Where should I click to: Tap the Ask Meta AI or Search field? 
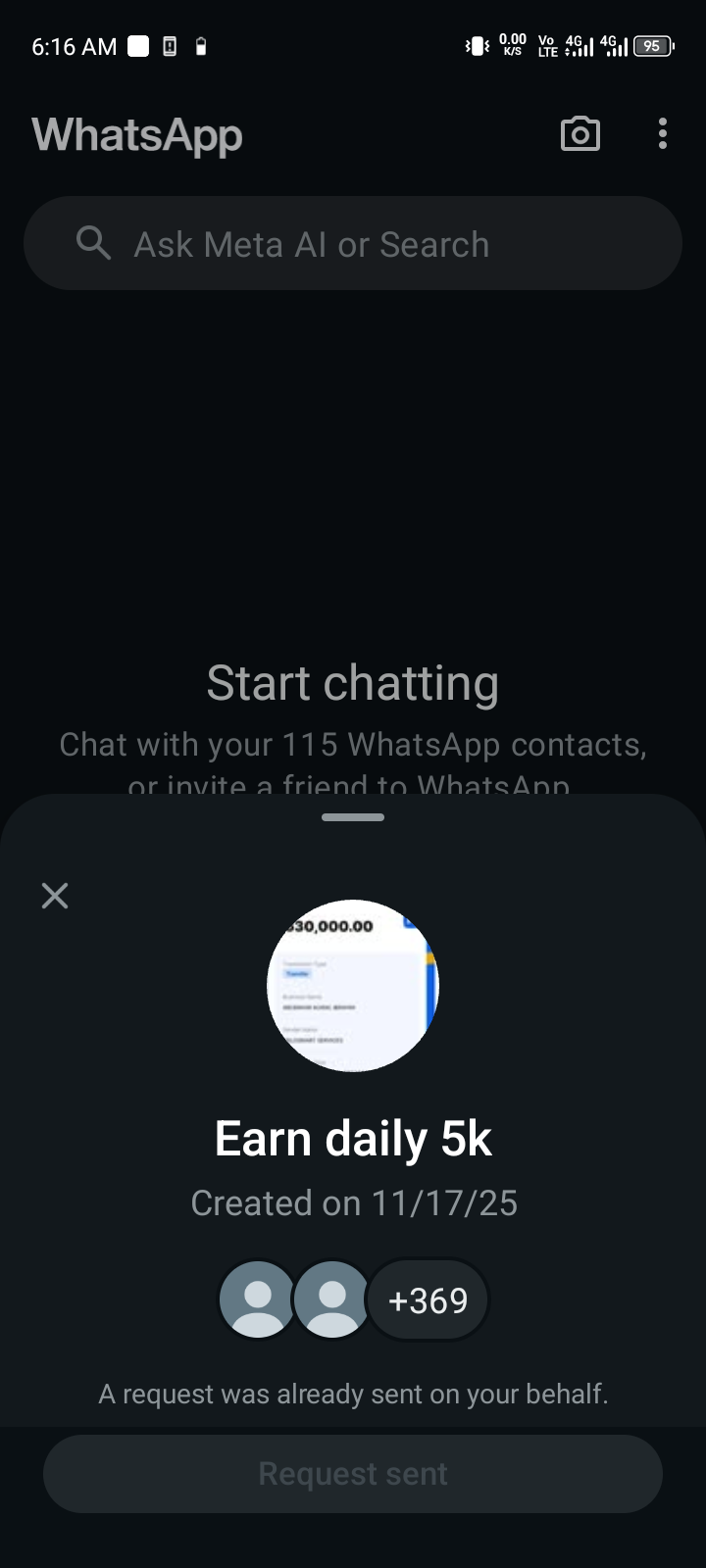[353, 244]
